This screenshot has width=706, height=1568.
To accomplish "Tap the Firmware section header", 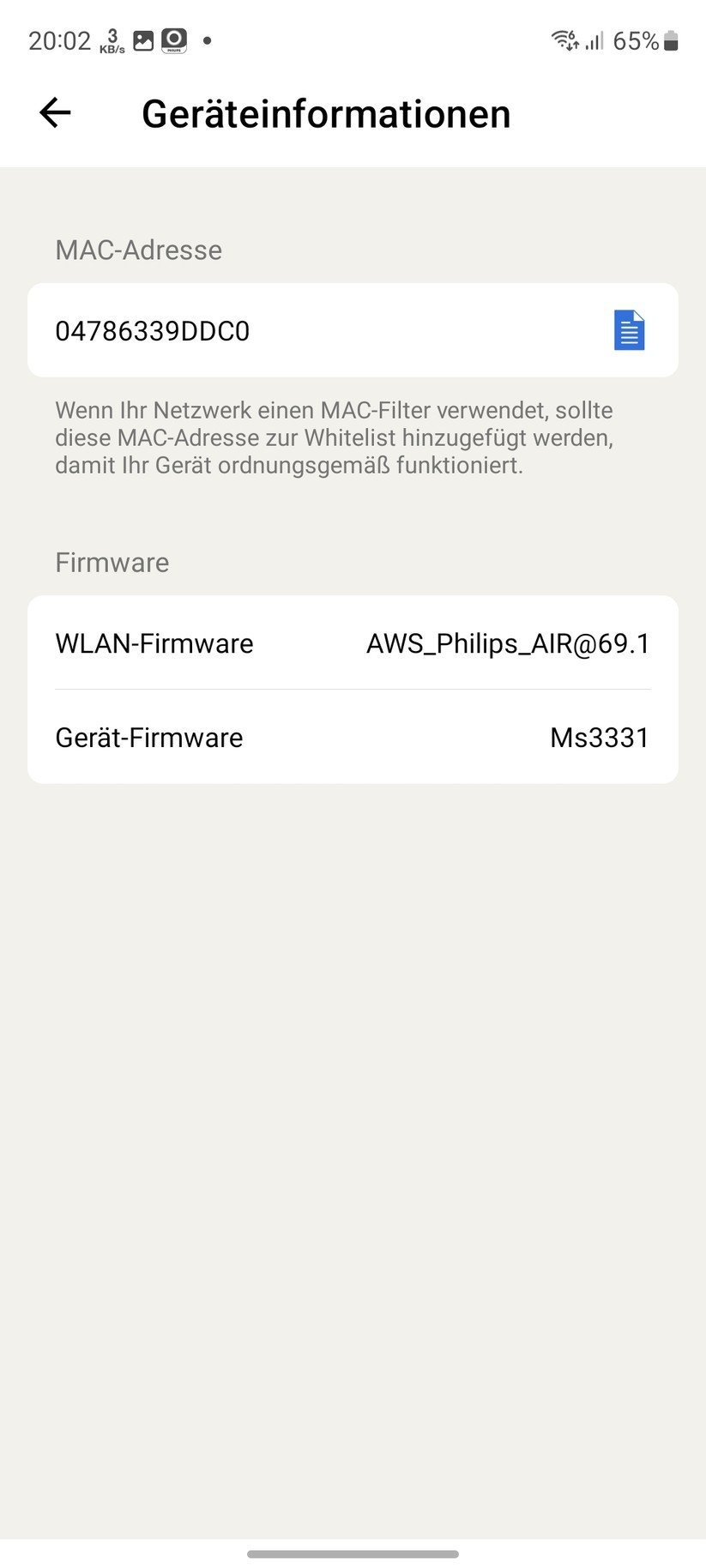I will (112, 562).
